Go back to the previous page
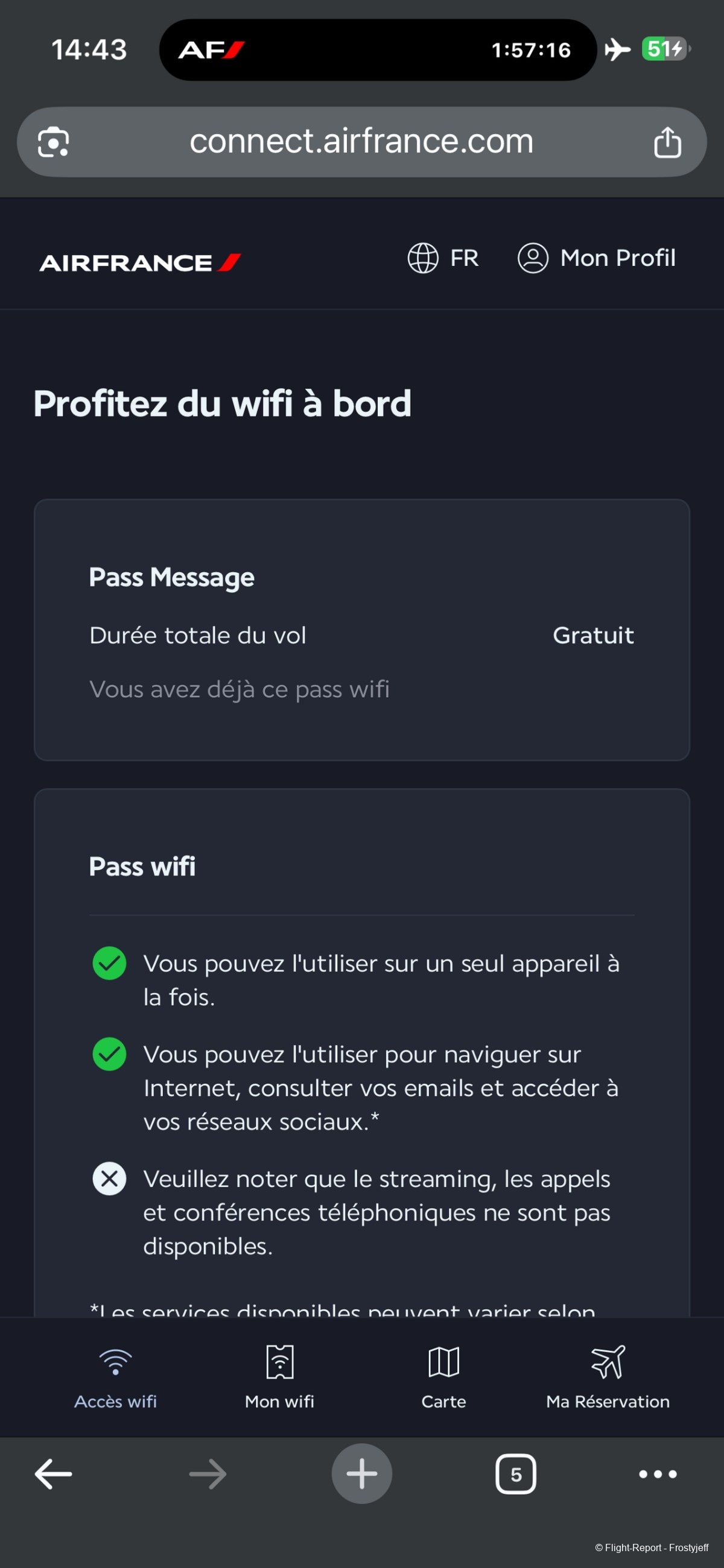 [54, 1475]
